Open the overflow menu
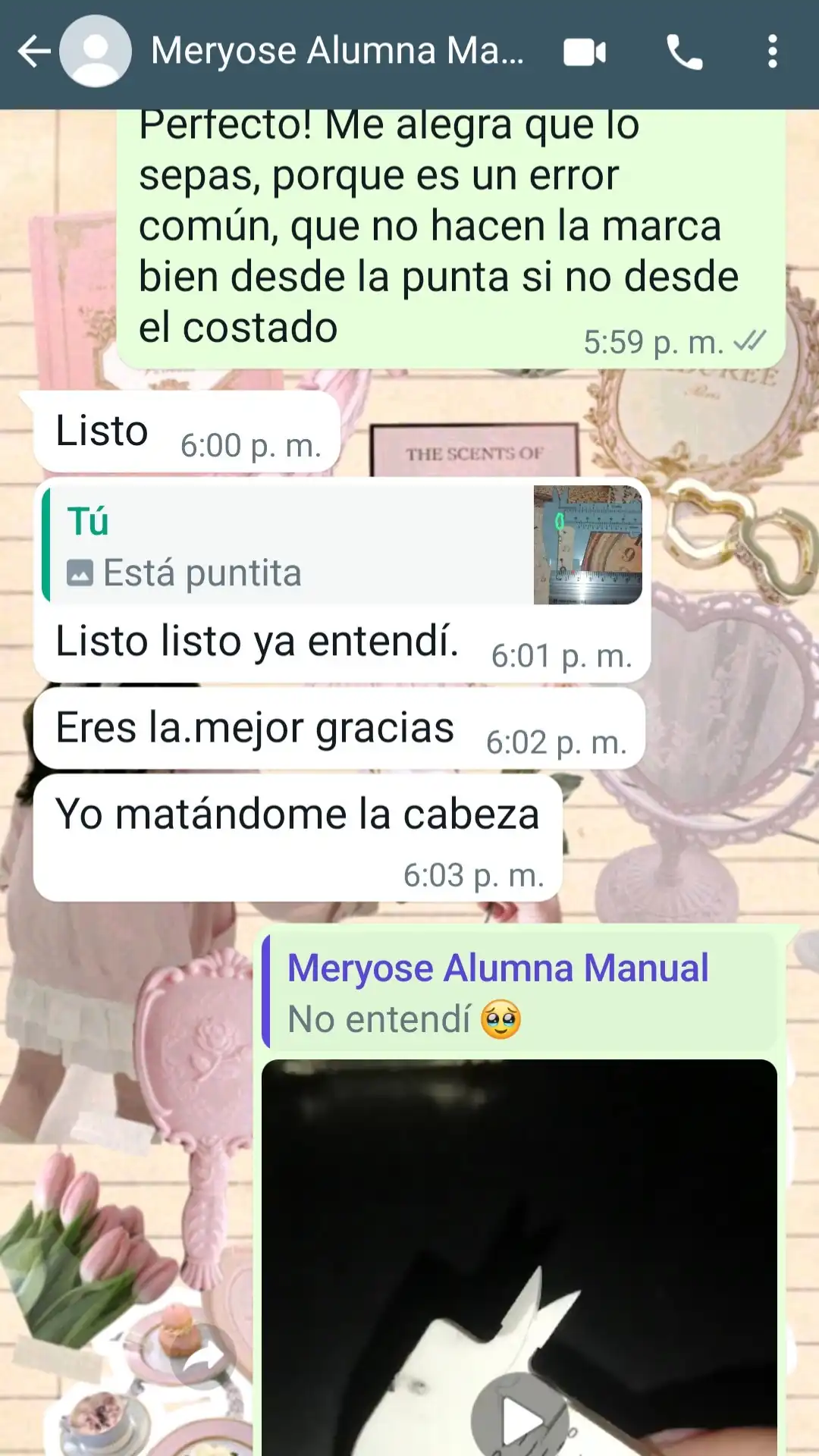Screen dimensions: 819x1456 772,52
